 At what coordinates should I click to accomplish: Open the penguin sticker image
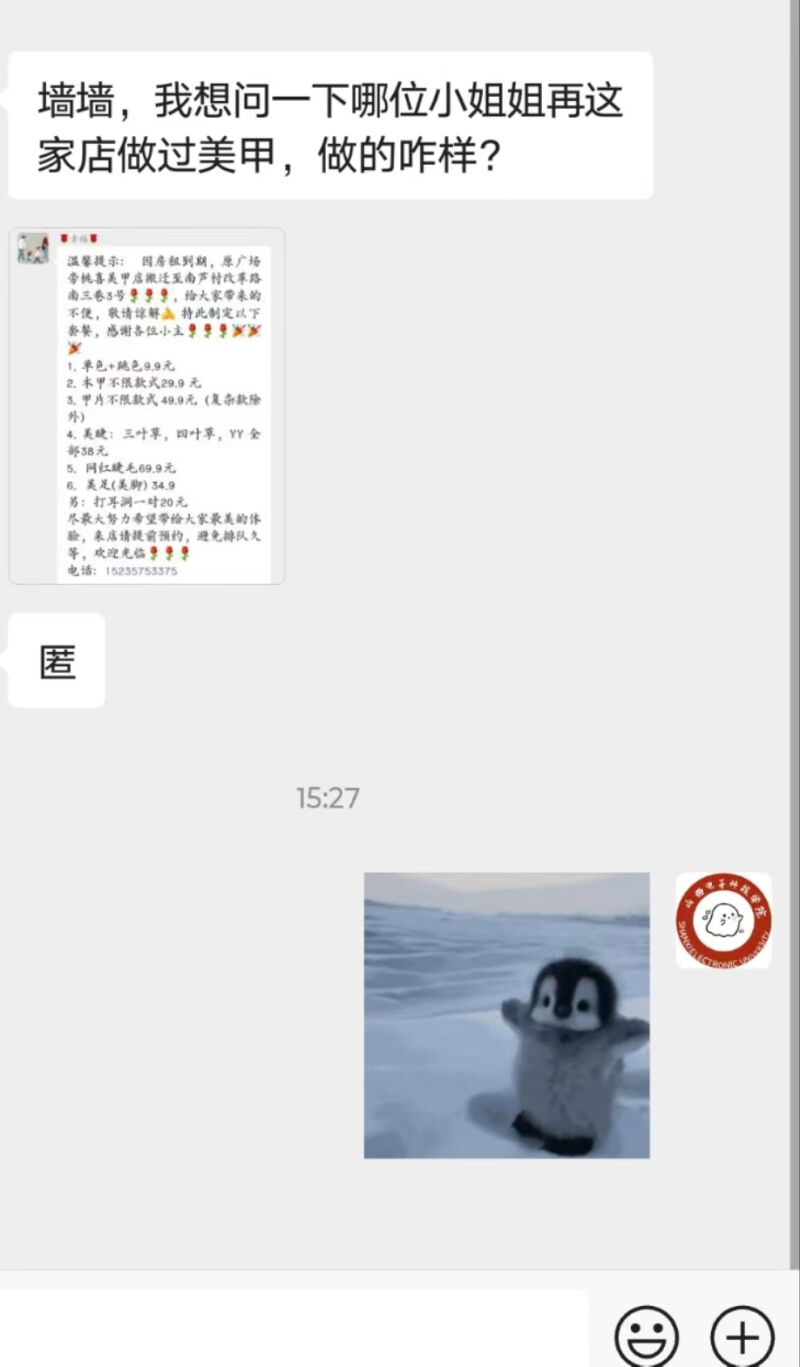[x=506, y=1015]
